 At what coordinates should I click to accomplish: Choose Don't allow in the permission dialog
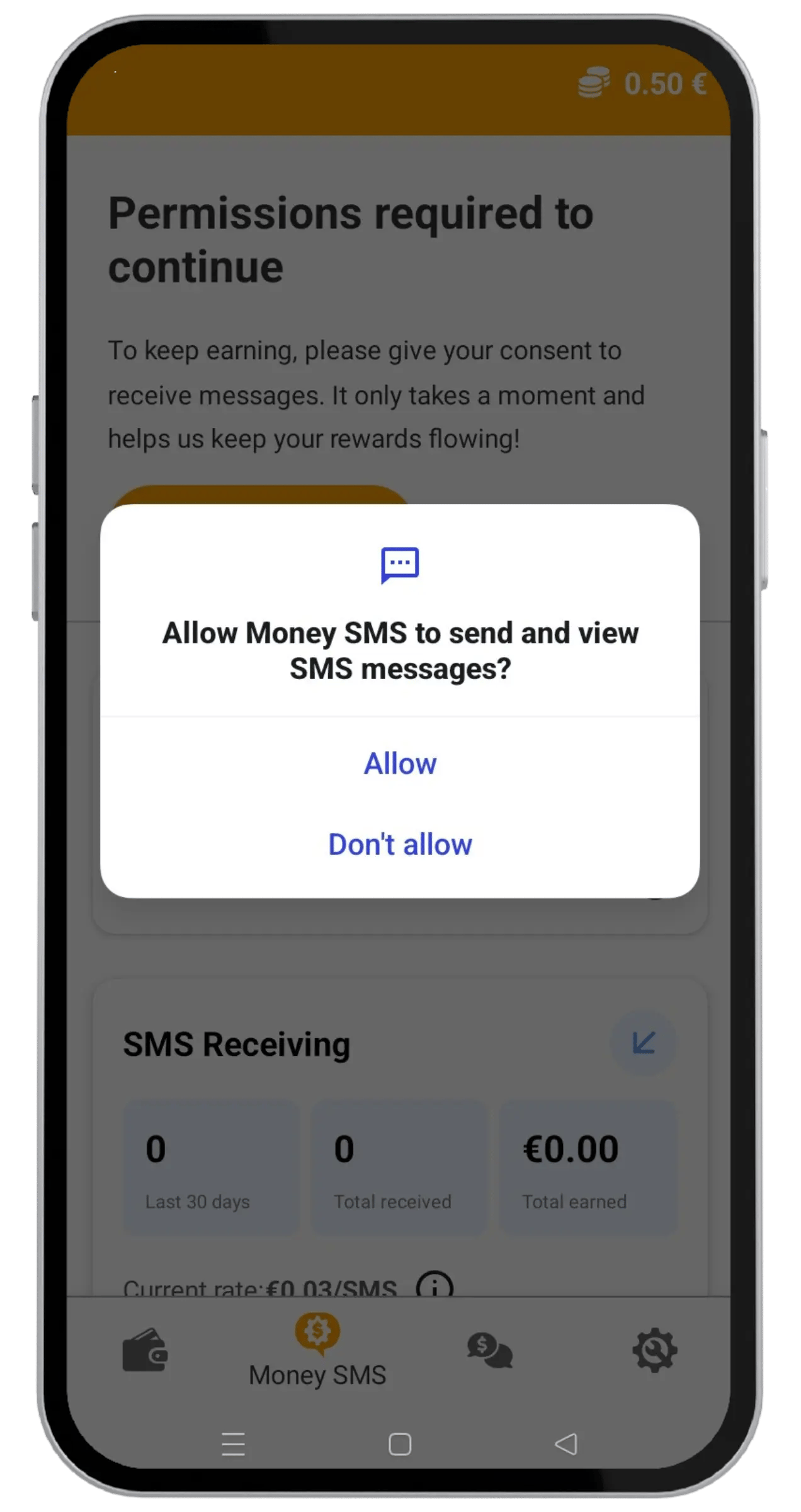(x=400, y=844)
